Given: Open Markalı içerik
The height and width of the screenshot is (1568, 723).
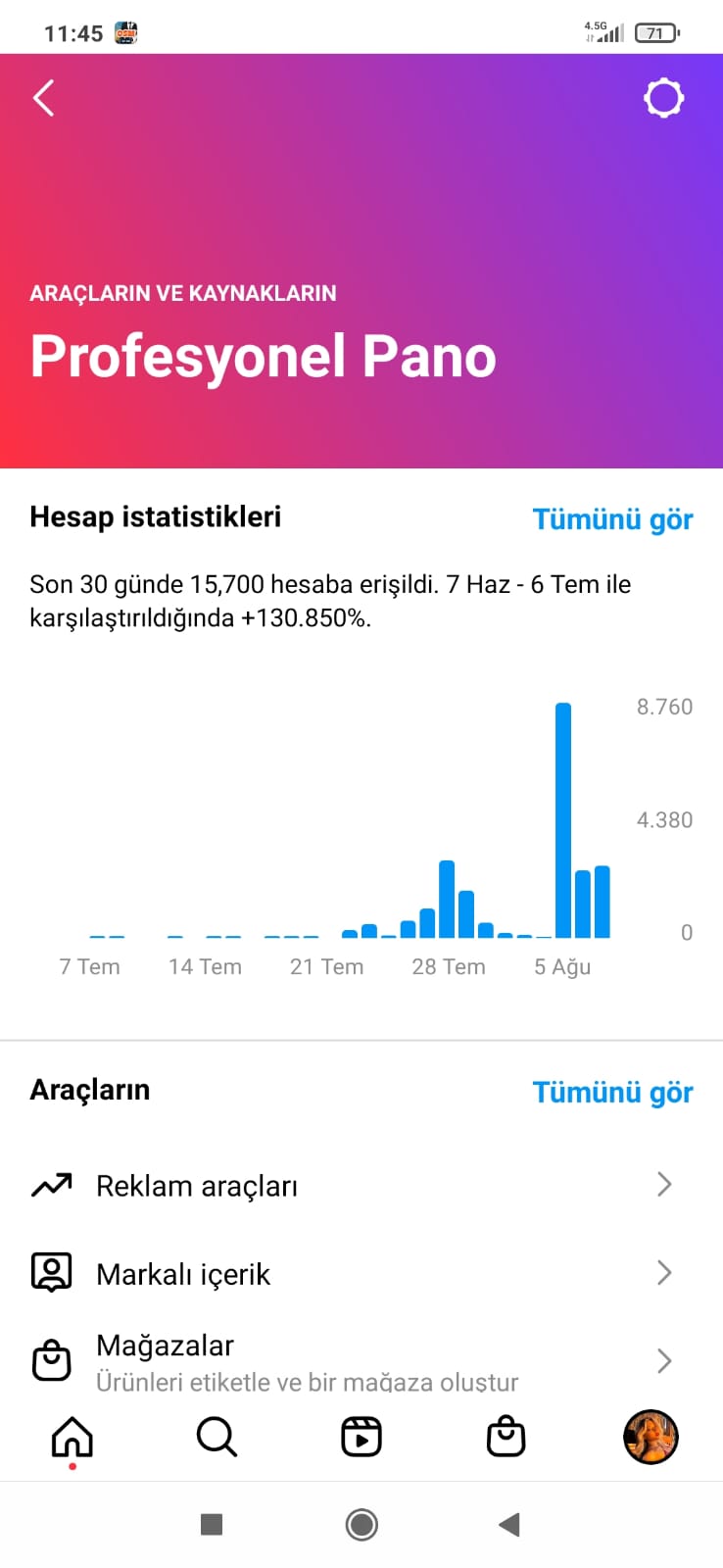Looking at the screenshot, I should click(x=361, y=1273).
